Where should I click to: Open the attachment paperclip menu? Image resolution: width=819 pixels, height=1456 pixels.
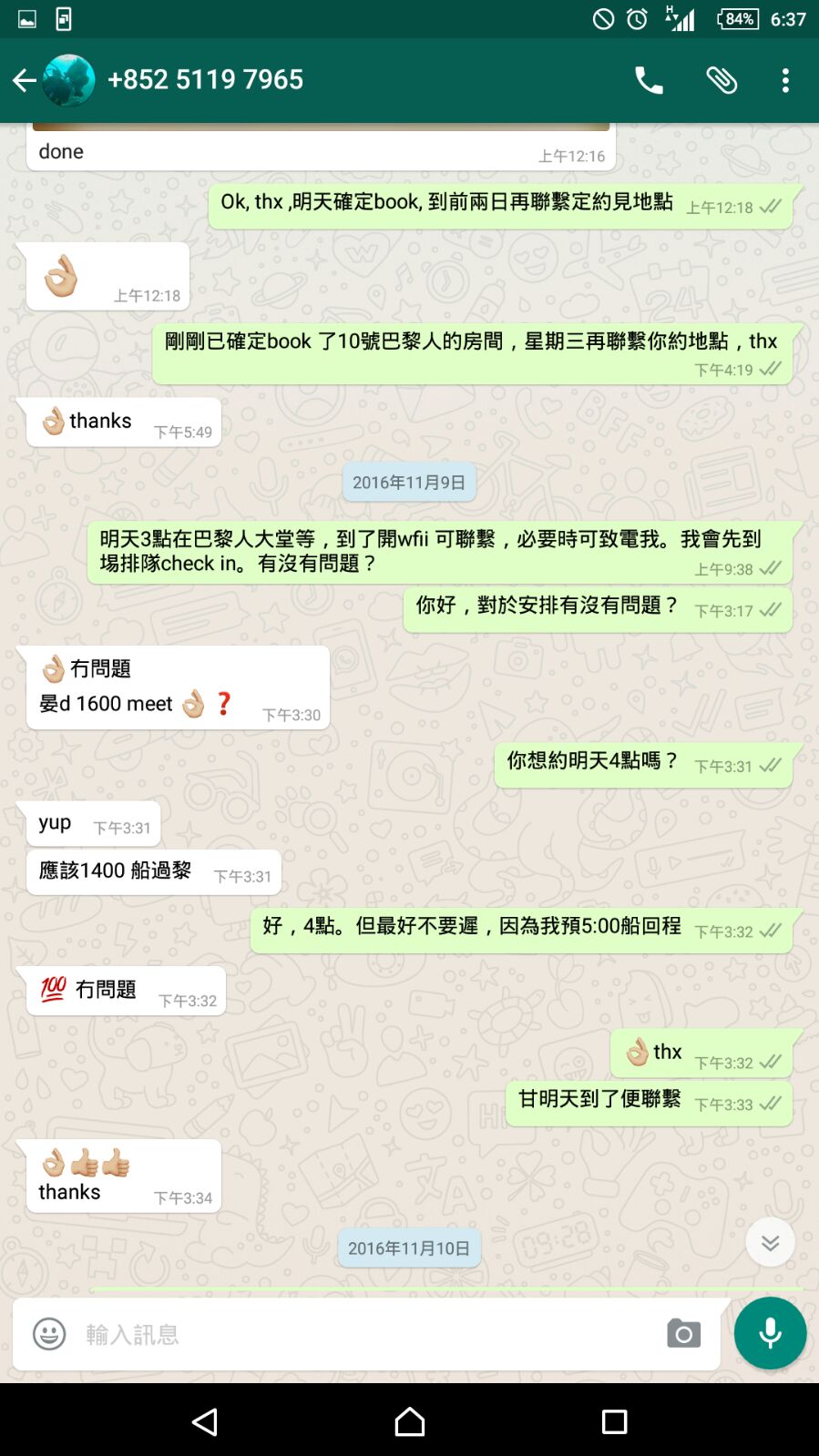click(x=722, y=80)
